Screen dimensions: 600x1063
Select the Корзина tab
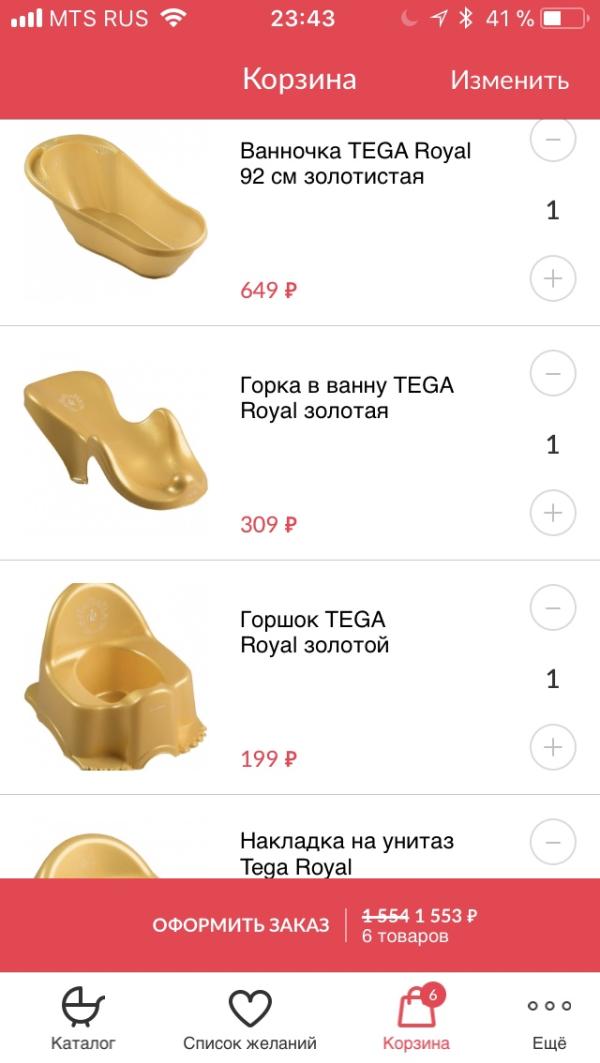coord(416,1018)
